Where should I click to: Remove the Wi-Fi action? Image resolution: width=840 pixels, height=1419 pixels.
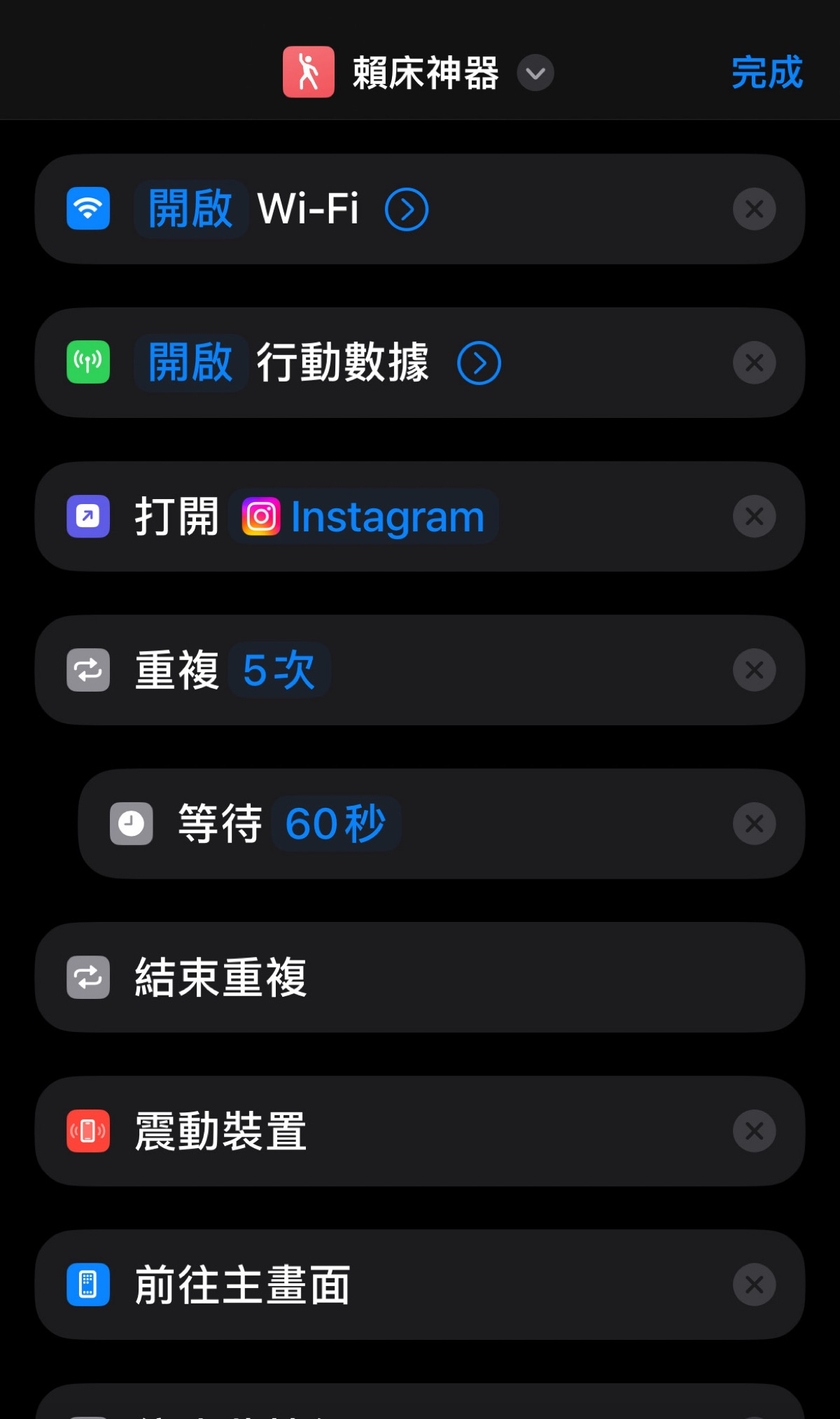coord(754,210)
